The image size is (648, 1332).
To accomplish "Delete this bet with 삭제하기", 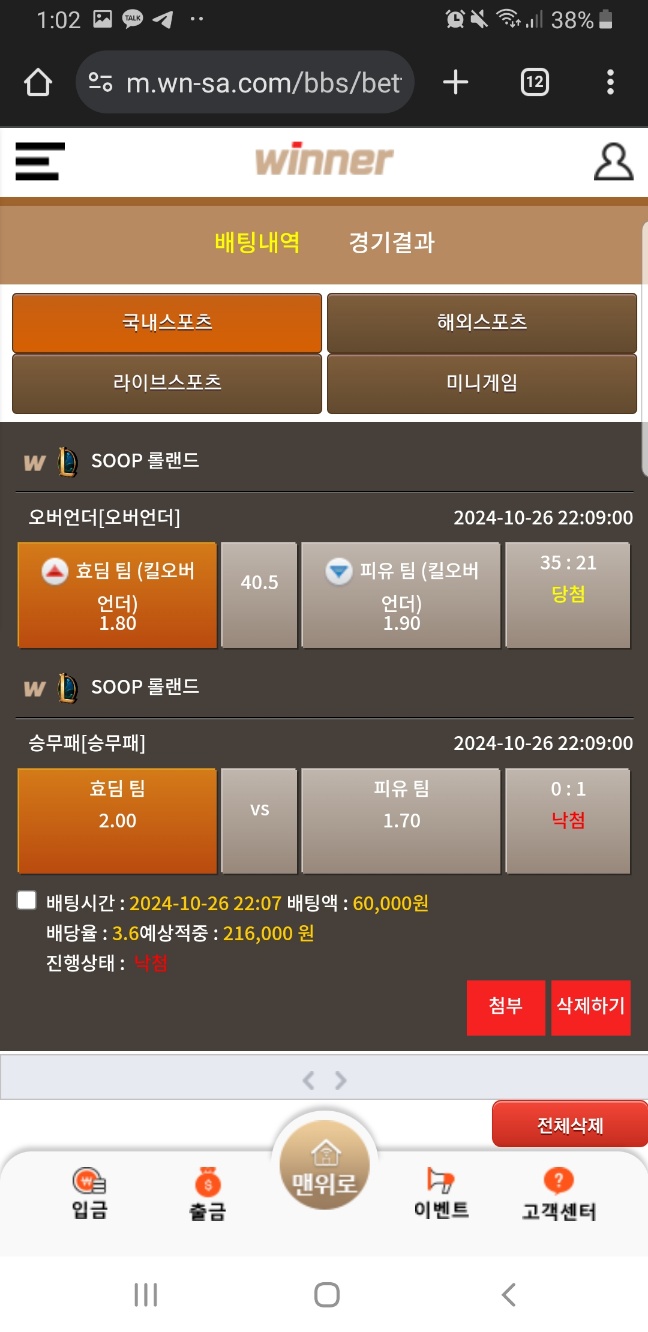I will 590,1007.
